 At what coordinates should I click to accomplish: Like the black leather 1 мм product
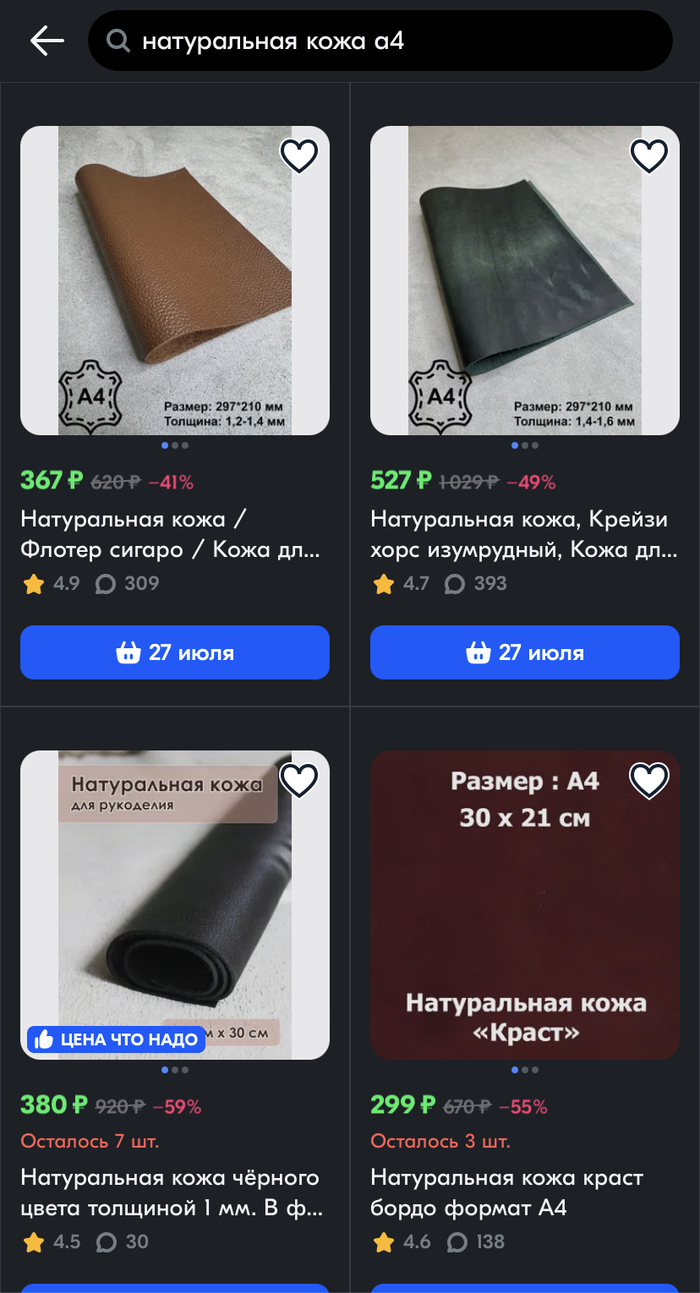point(299,780)
